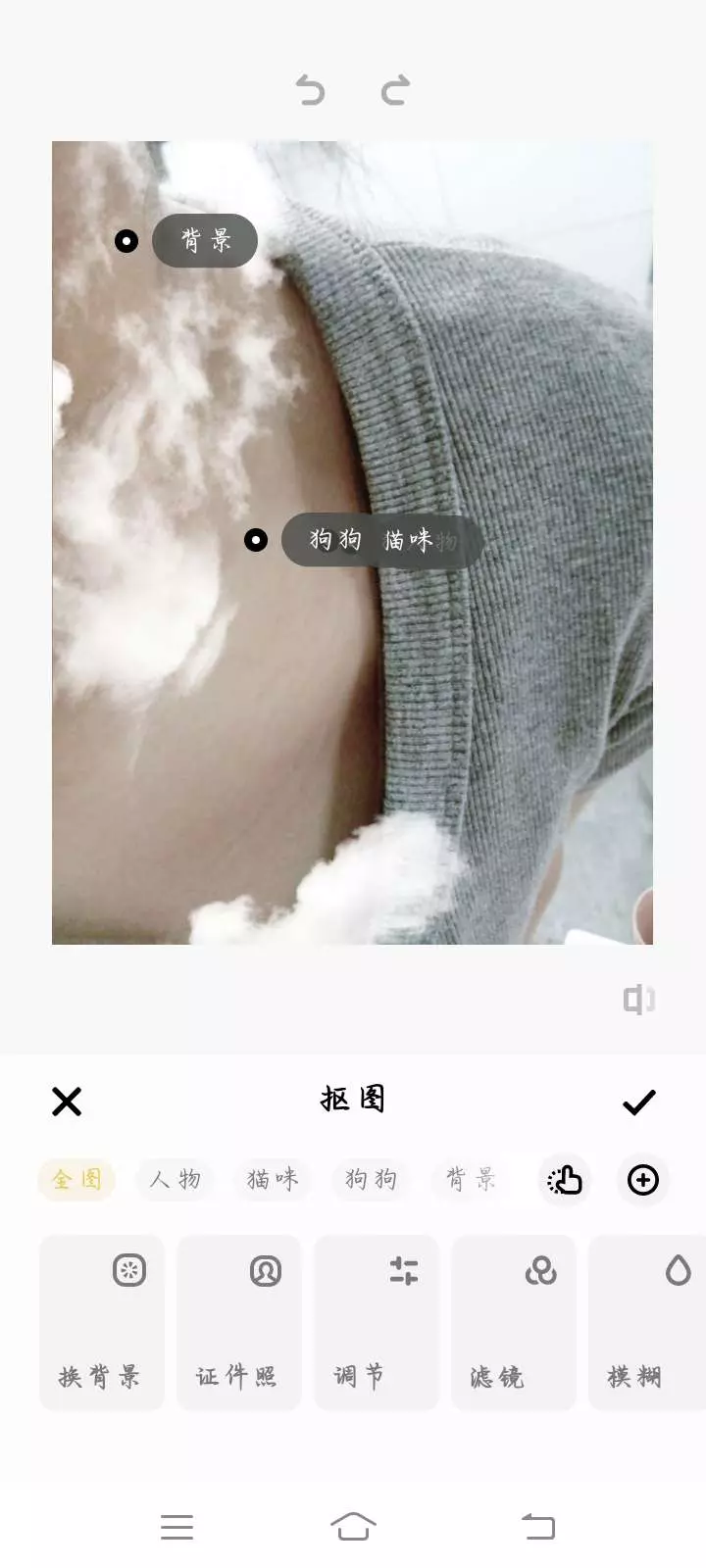Select the 背景 chip in the row
Image resolution: width=706 pixels, height=1568 pixels.
tap(471, 1179)
